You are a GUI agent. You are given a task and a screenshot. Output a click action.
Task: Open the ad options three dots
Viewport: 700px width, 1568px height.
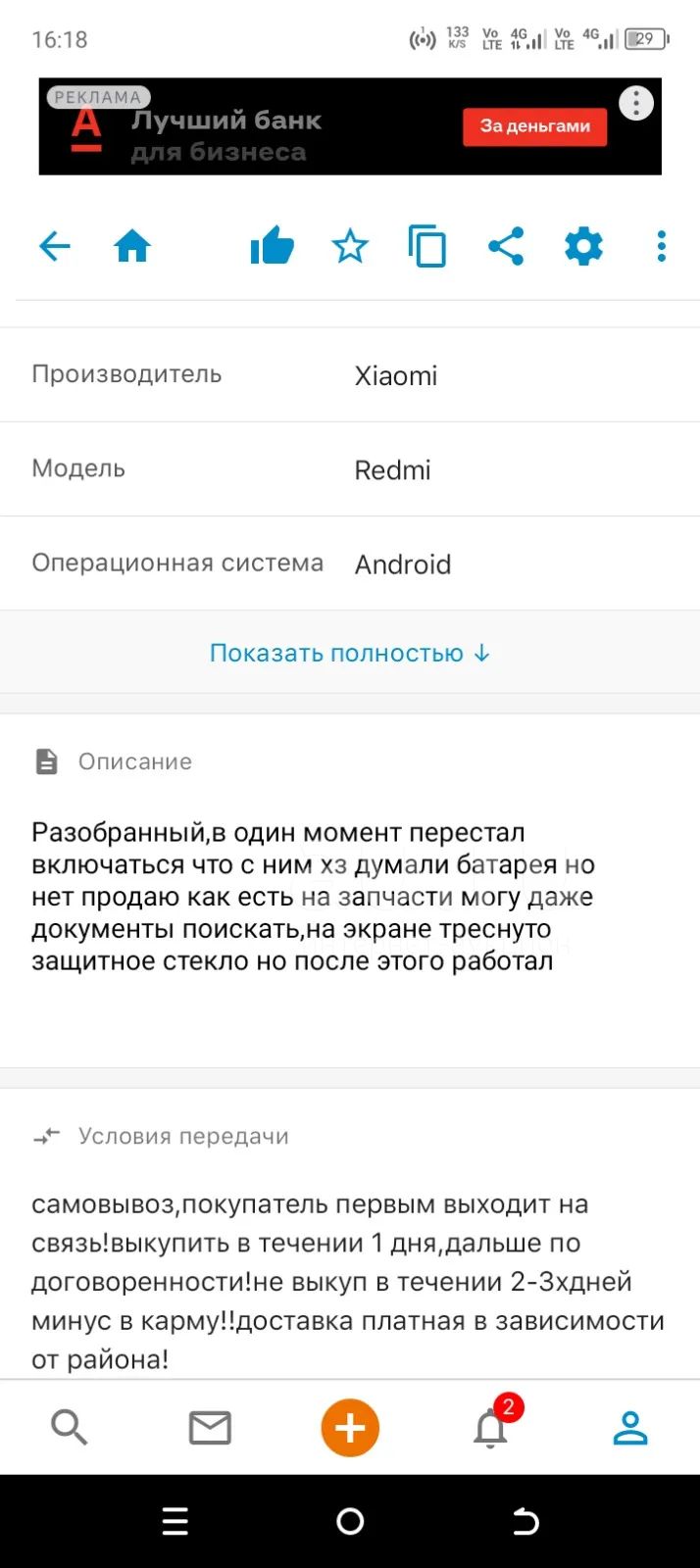[636, 103]
